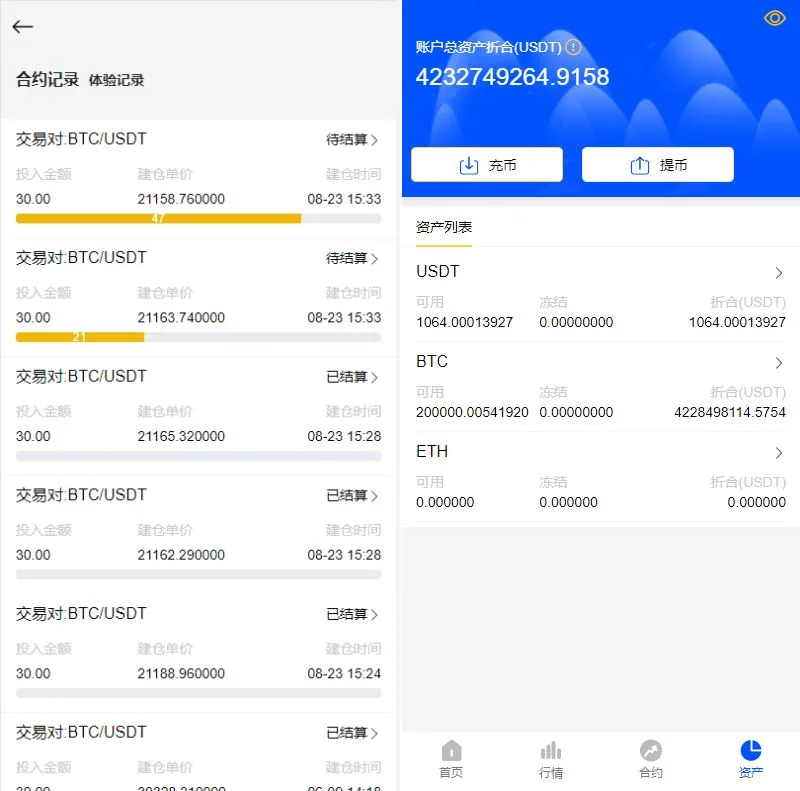Tap the 提币 withdraw button
Viewport: 800px width, 791px height.
658,165
